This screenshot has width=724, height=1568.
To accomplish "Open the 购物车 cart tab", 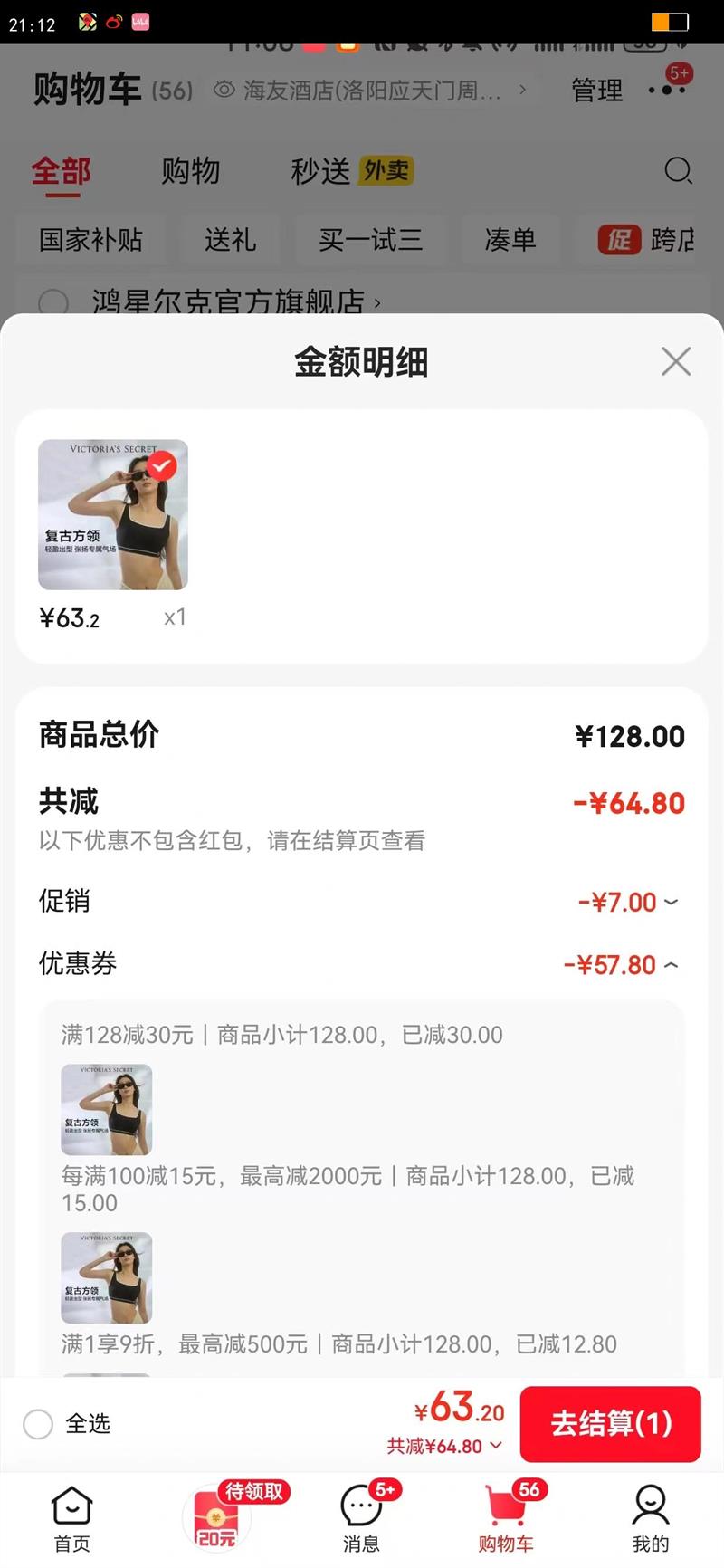I will pyautogui.click(x=506, y=1517).
